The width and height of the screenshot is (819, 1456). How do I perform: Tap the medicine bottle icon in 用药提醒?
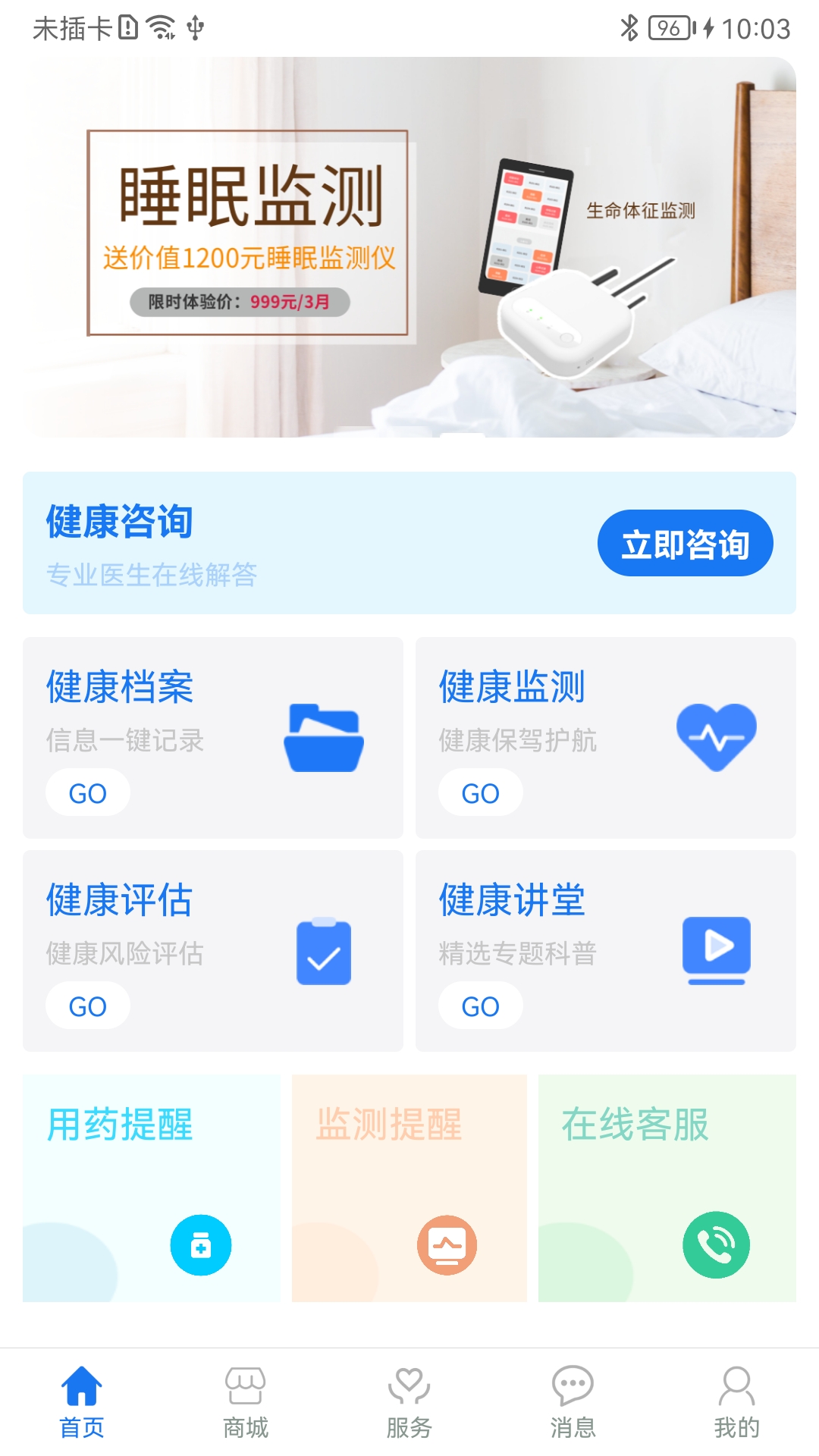(200, 1244)
